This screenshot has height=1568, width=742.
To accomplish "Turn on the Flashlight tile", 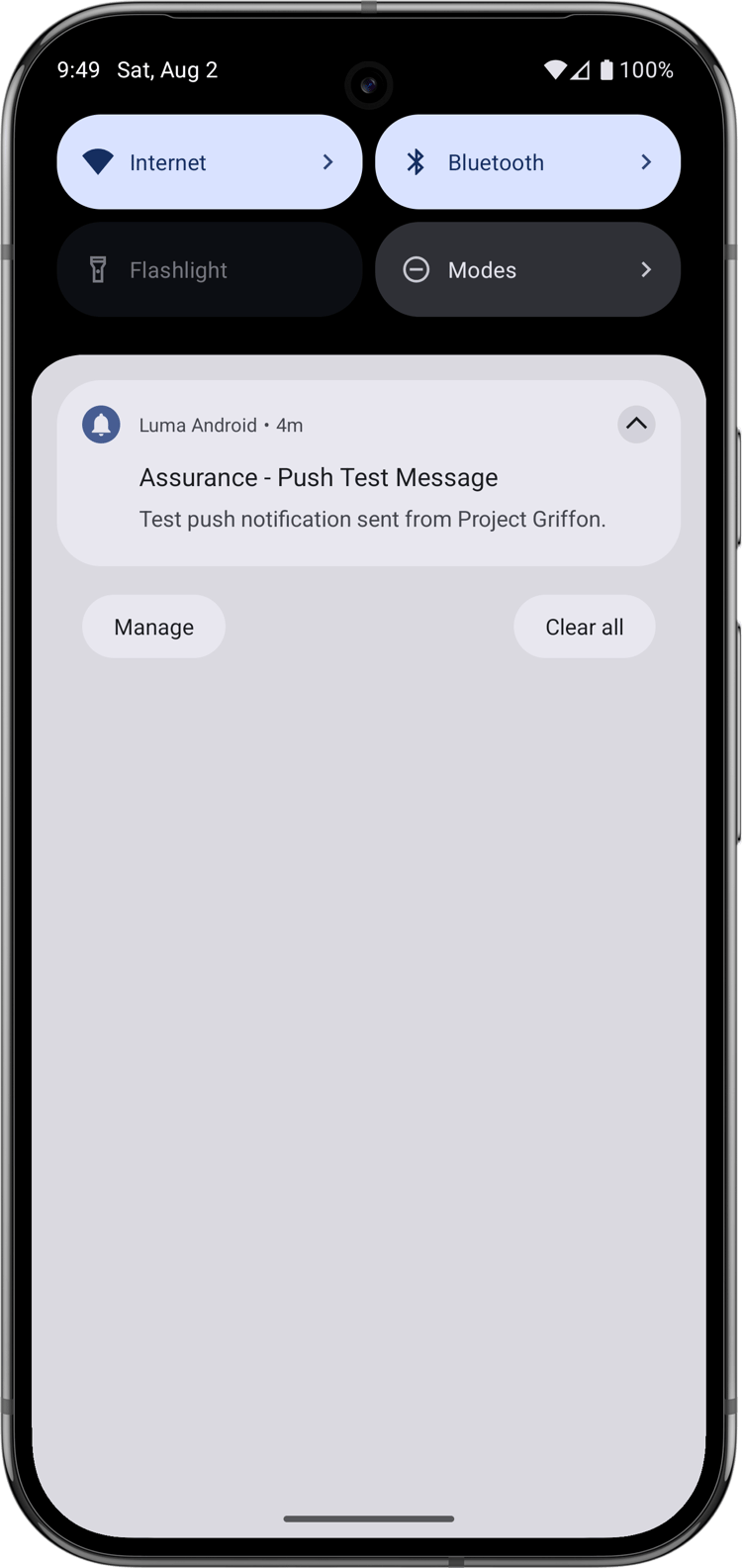I will click(209, 269).
